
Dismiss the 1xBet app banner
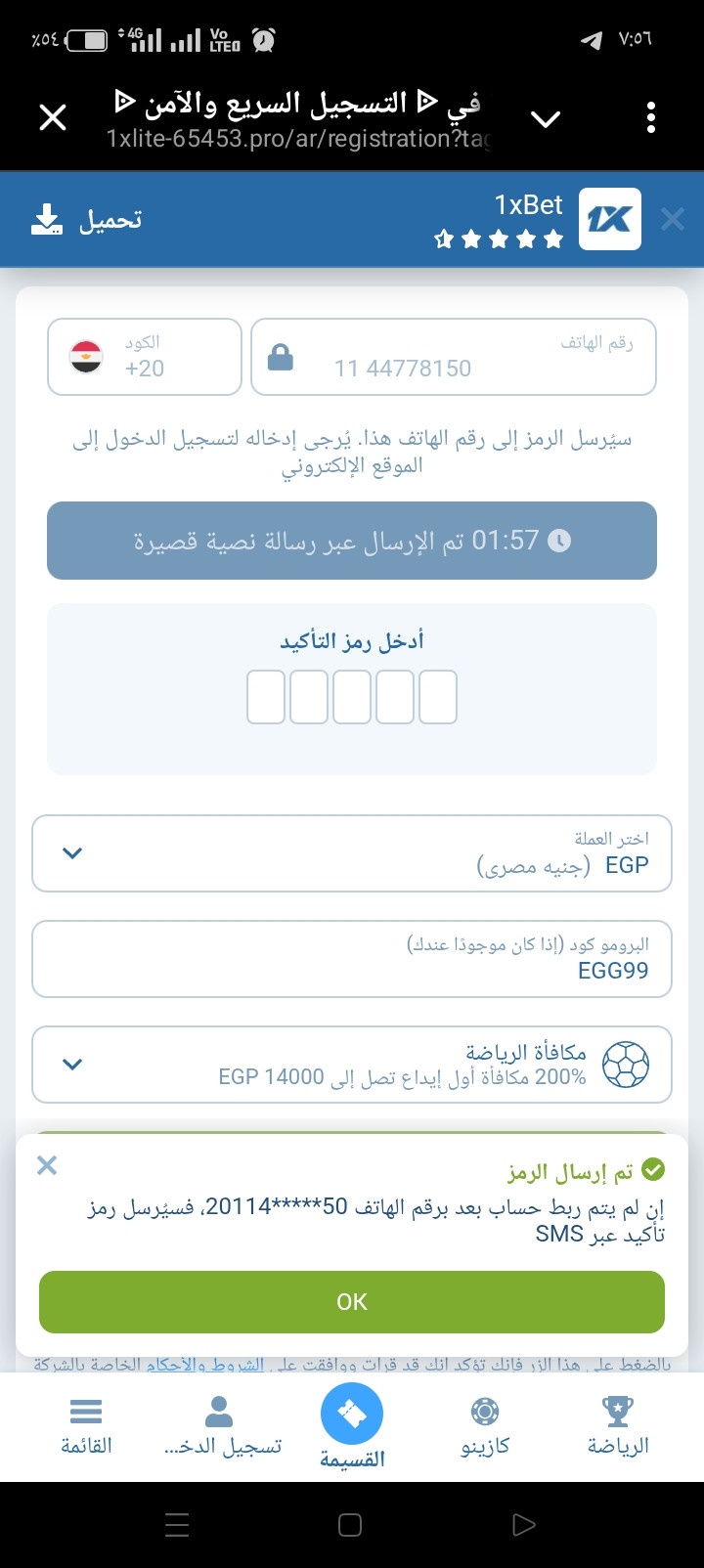[x=673, y=219]
